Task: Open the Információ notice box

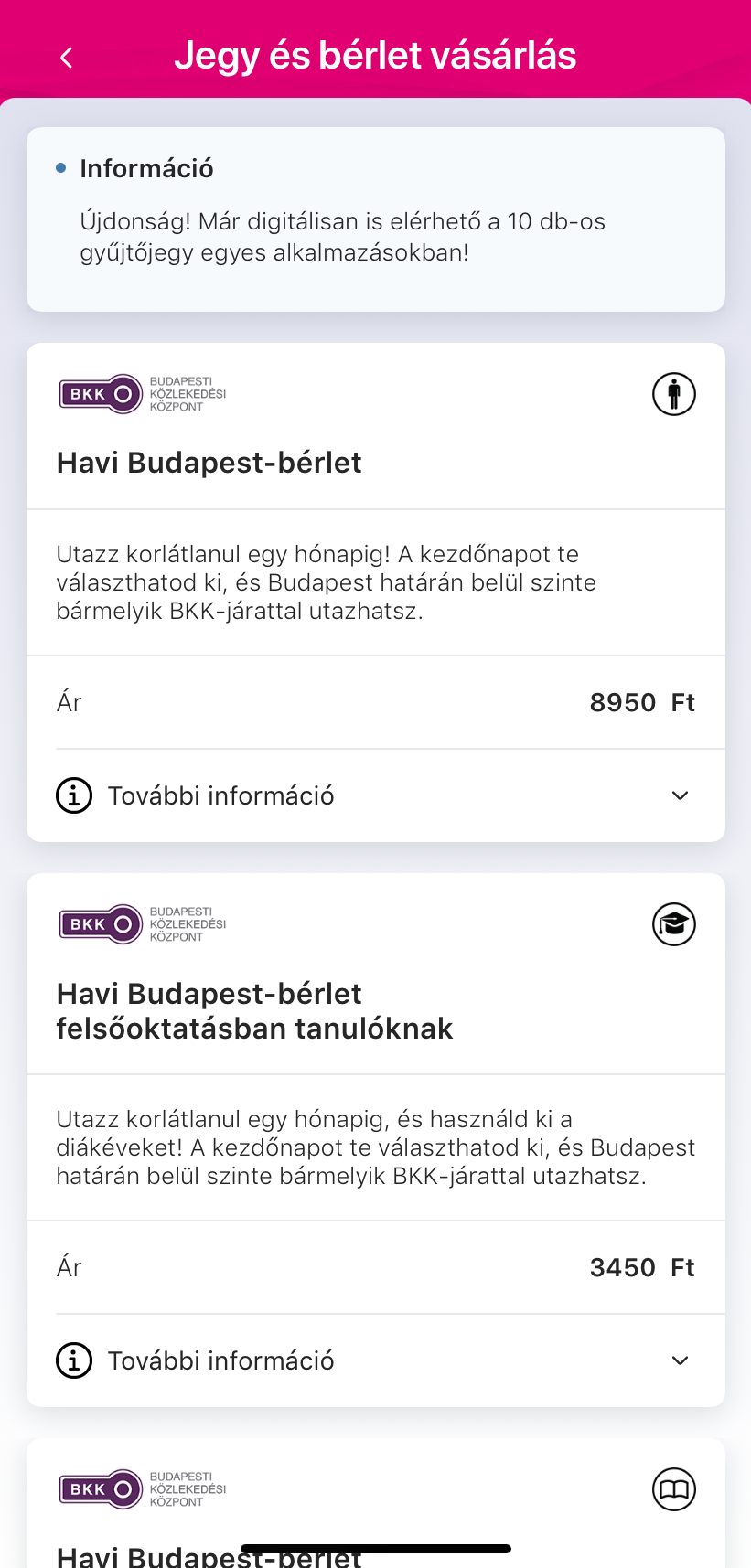Action: [x=375, y=218]
